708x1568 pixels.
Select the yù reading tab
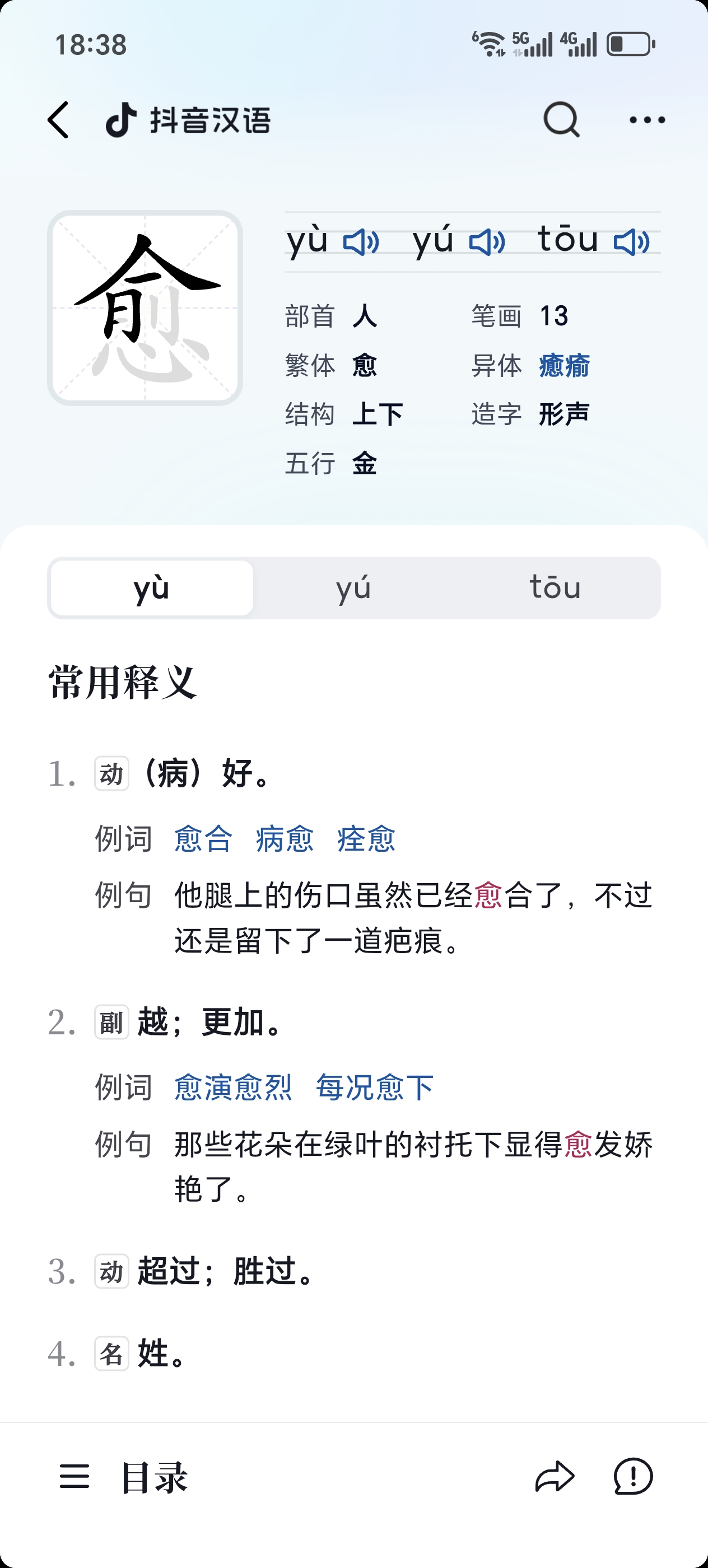(152, 588)
